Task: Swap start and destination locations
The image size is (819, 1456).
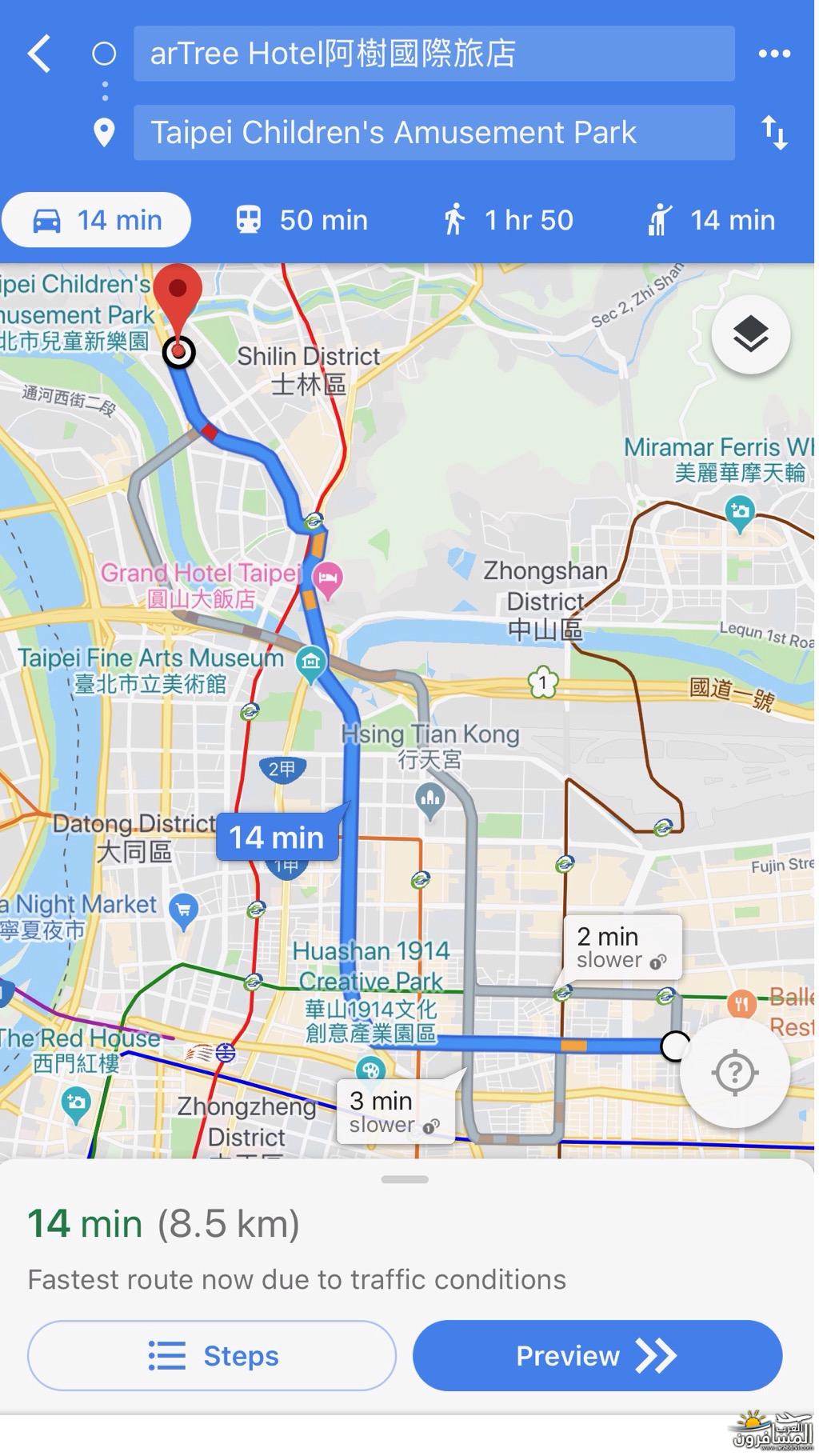Action: (x=773, y=133)
